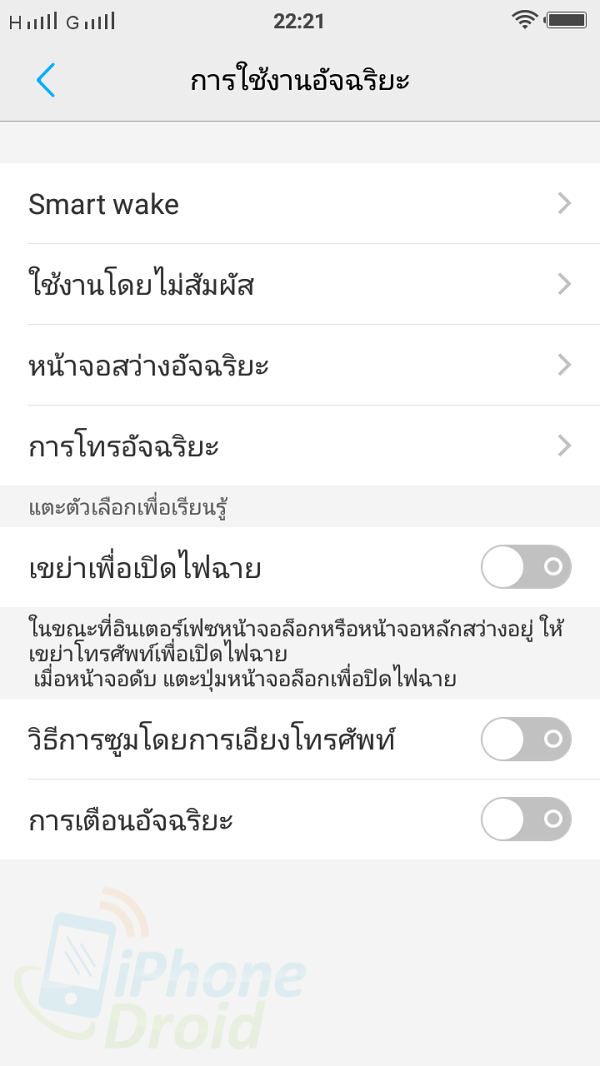Viewport: 600px width, 1066px height.
Task: Enable the เขย่าเพื่อเปิดไฟฉาย switch
Action: tap(526, 567)
